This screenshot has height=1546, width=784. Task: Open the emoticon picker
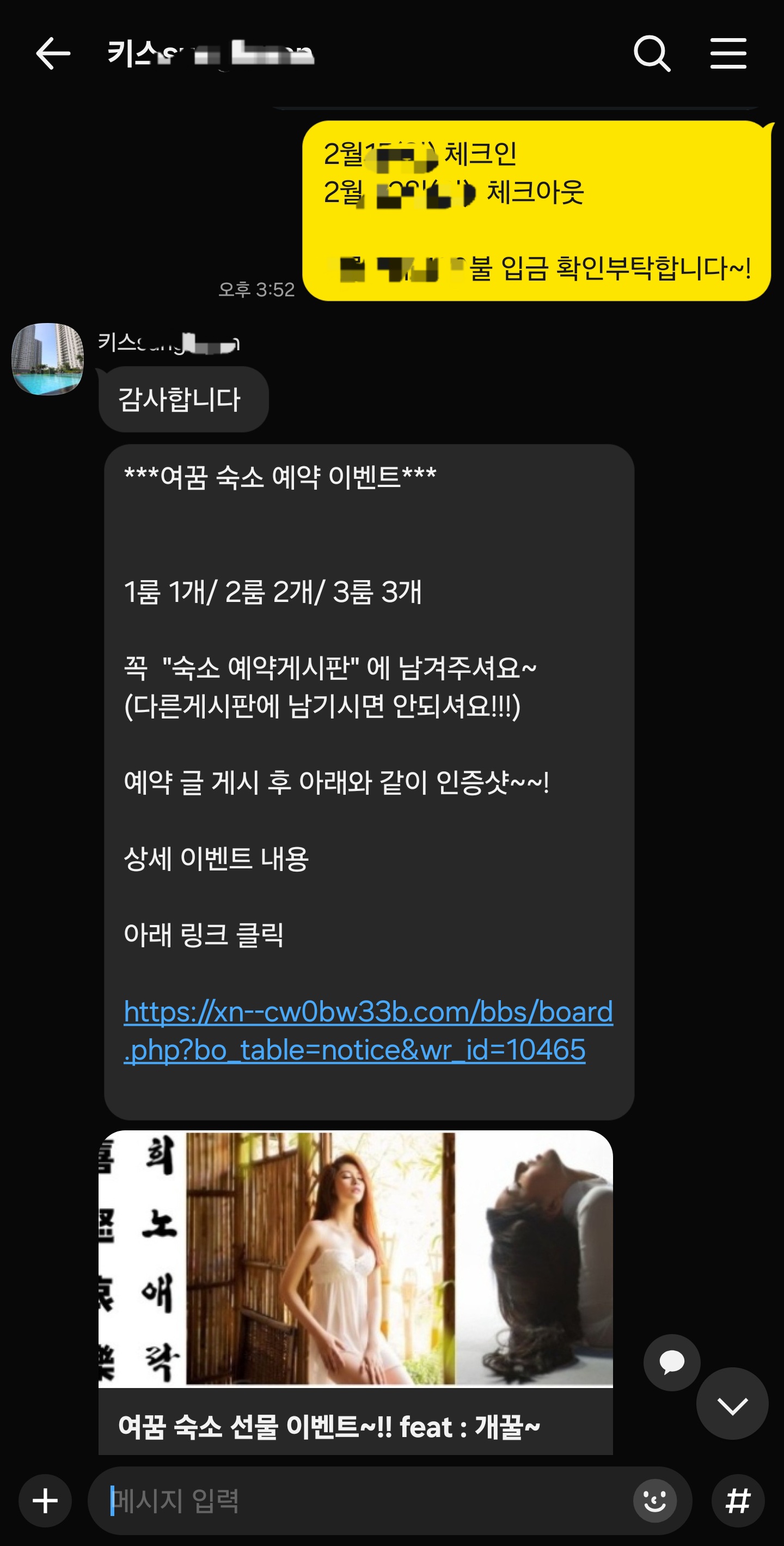654,1501
